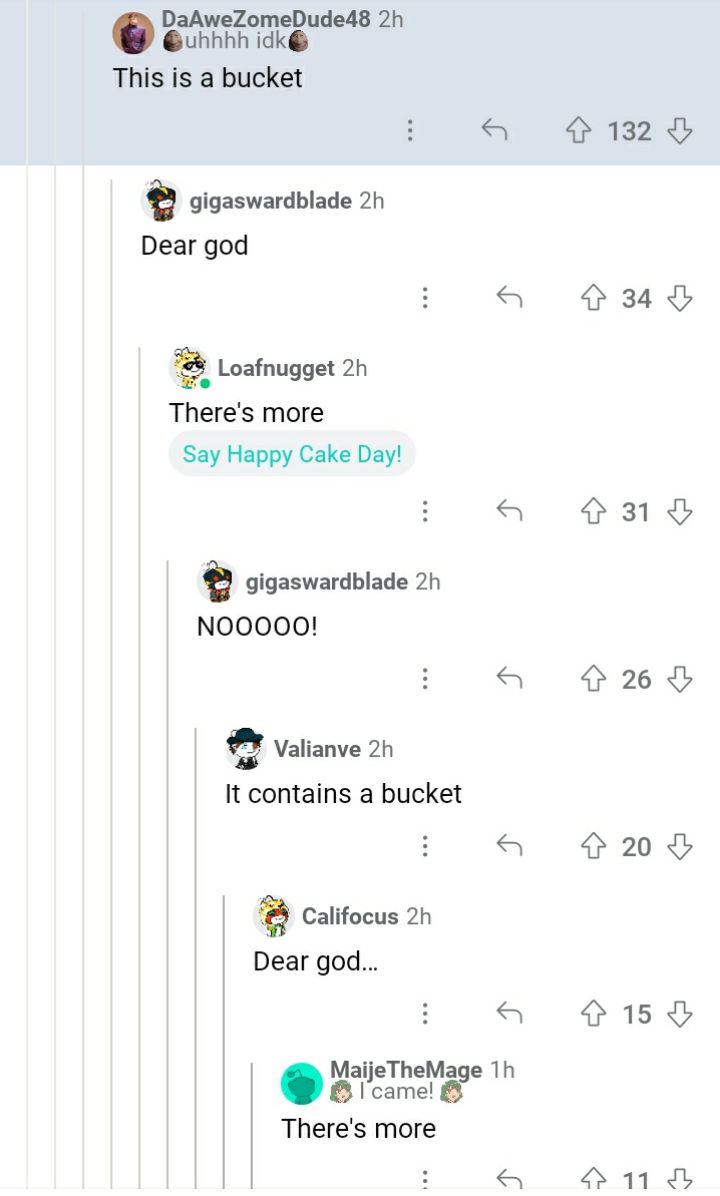The width and height of the screenshot is (720, 1196).
Task: Downvote Valianve's "It contains a bucket" comment
Action: pos(680,847)
